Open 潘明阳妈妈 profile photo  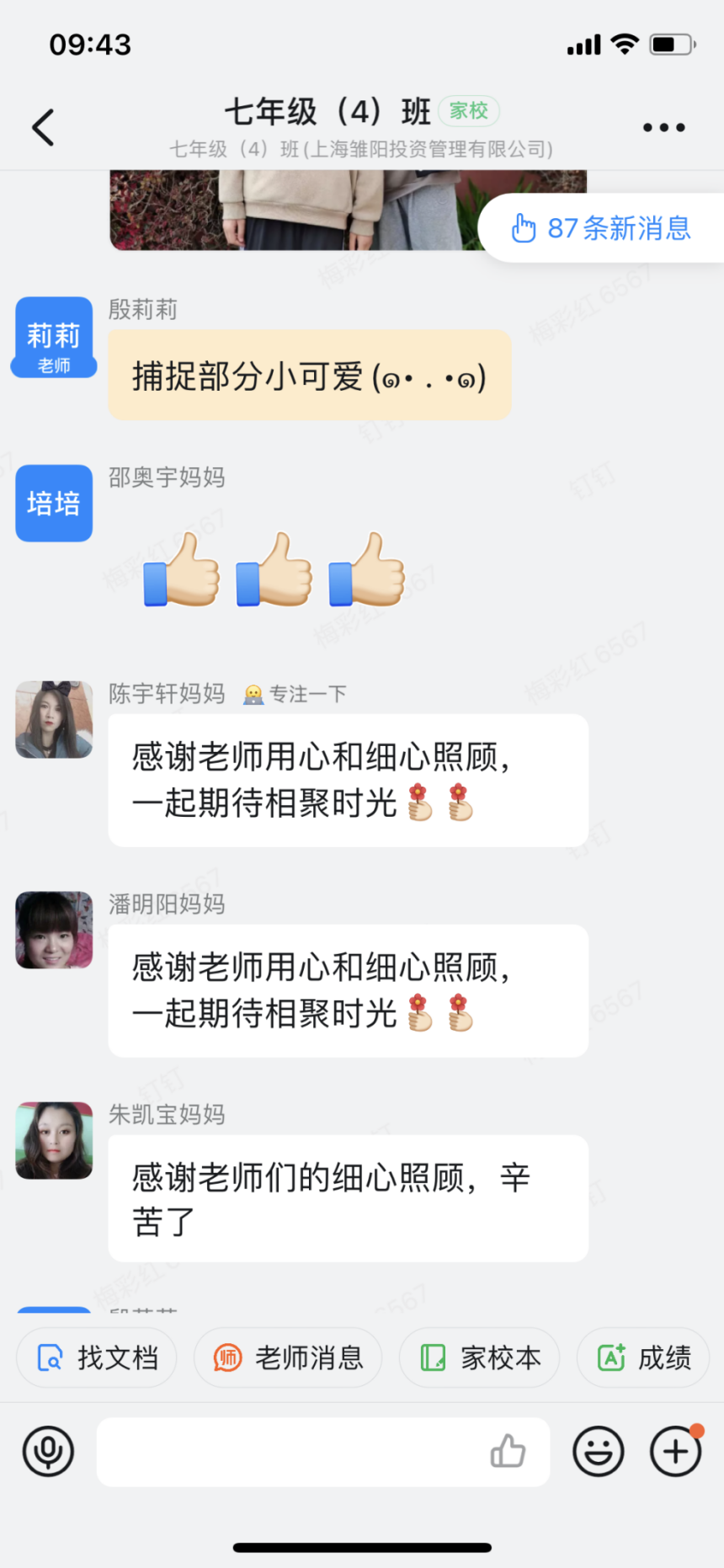[x=54, y=930]
